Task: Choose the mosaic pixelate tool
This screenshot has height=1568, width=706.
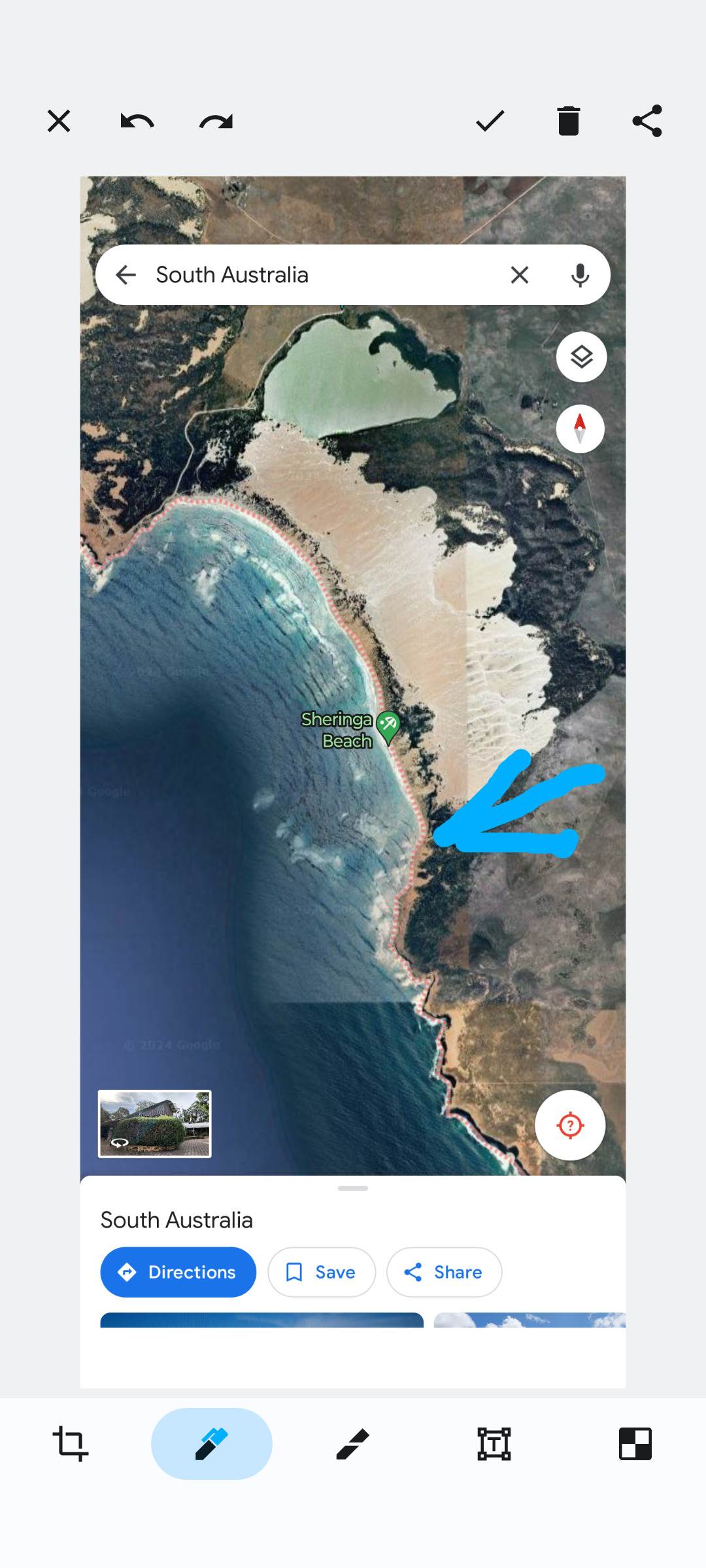Action: 635,1443
